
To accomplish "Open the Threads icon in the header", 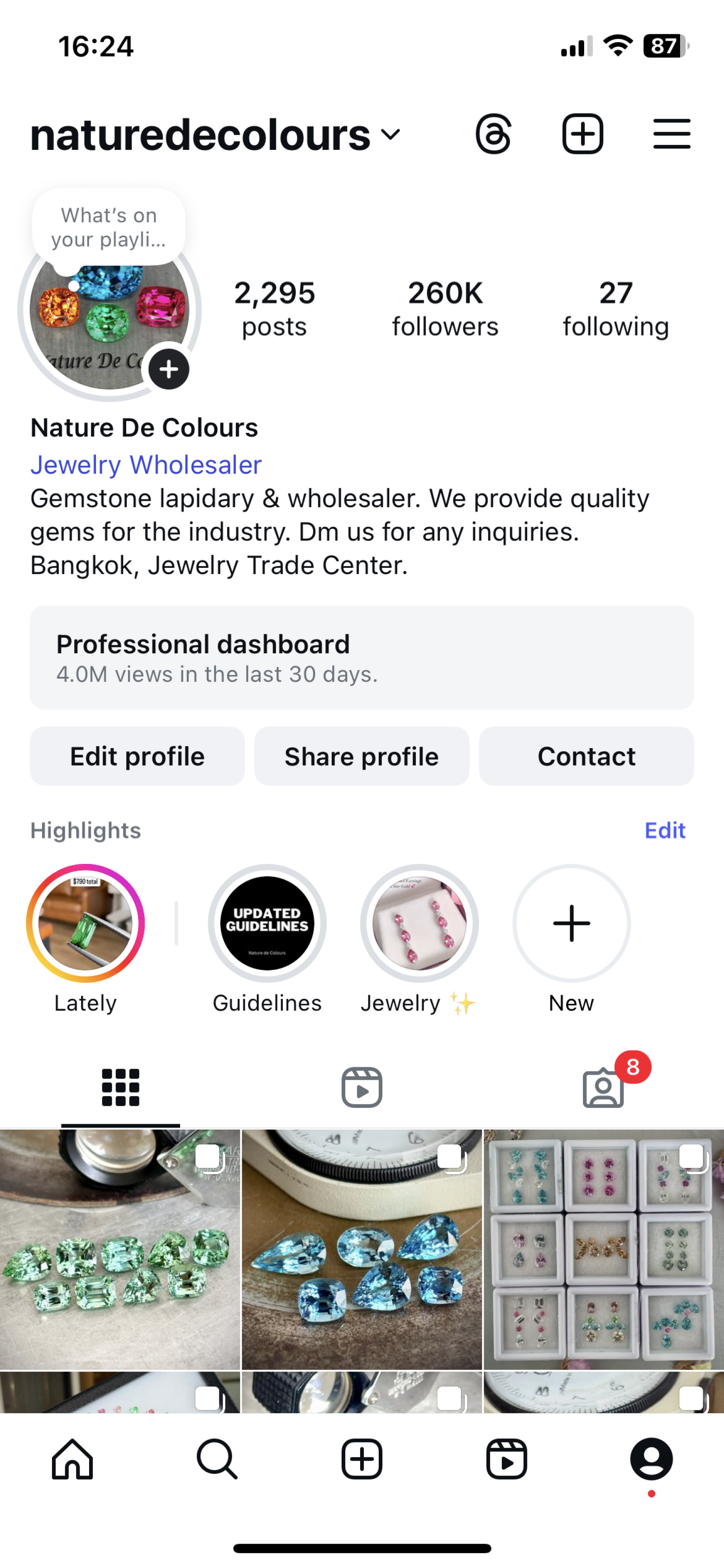I will click(x=493, y=134).
